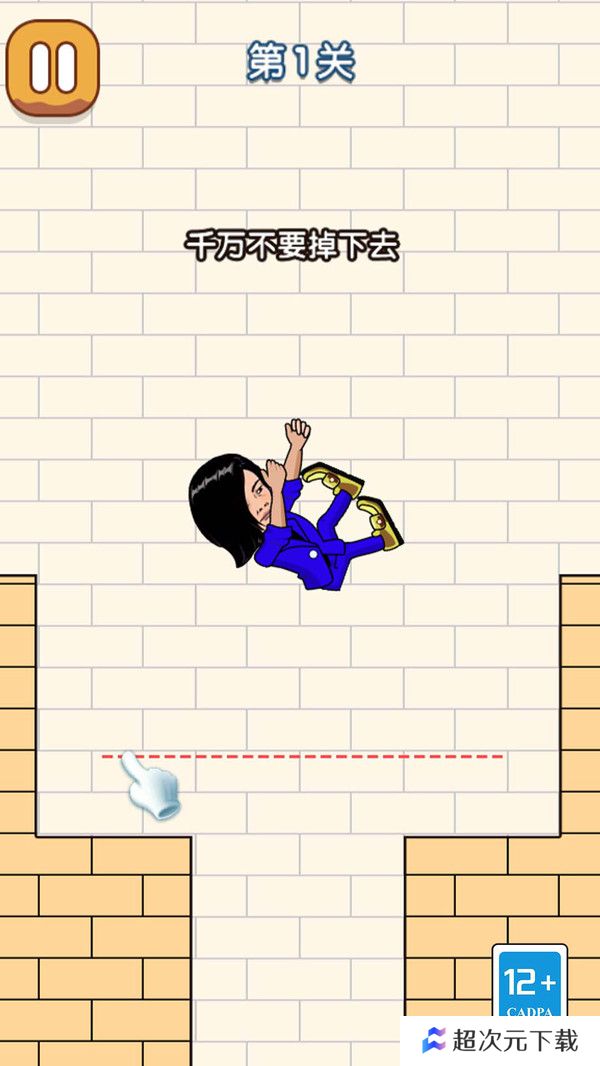This screenshot has height=1066, width=600.
Task: Open the 12+ CADPA age rating
Action: click(530, 982)
